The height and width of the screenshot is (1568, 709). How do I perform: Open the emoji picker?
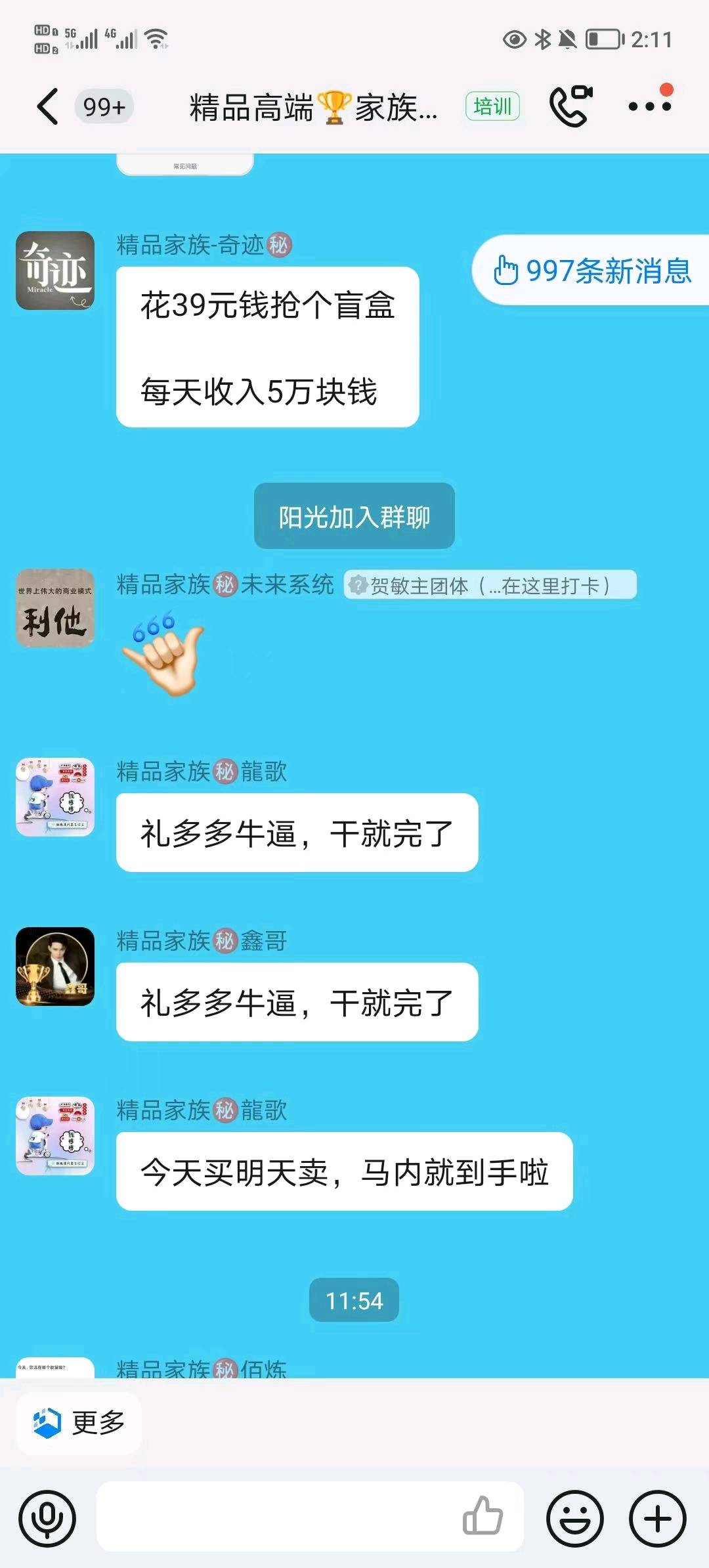tap(575, 1519)
